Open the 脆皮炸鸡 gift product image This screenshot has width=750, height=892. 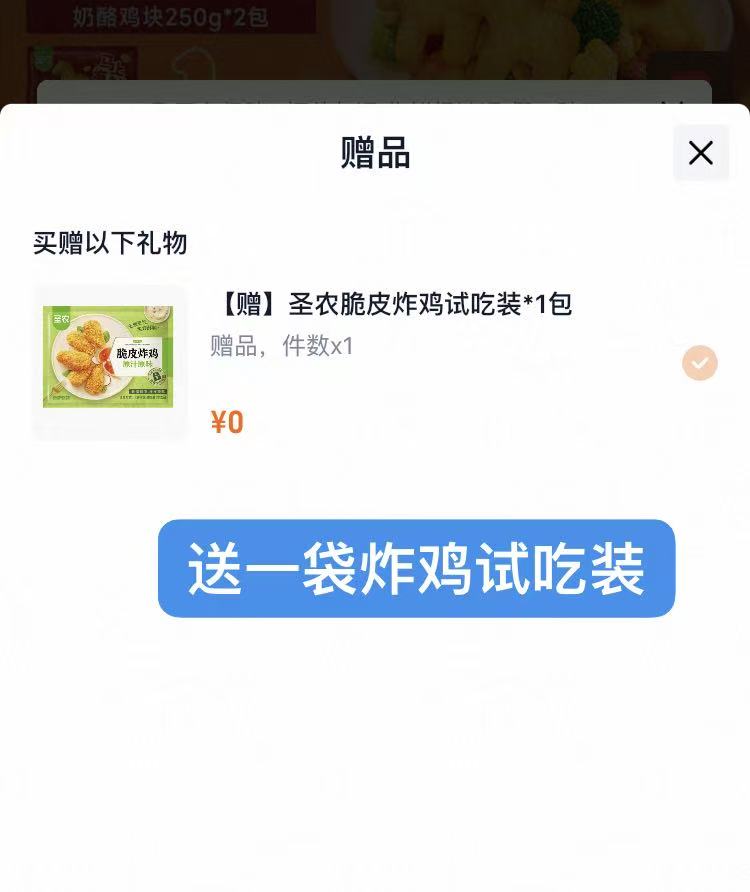coord(109,361)
